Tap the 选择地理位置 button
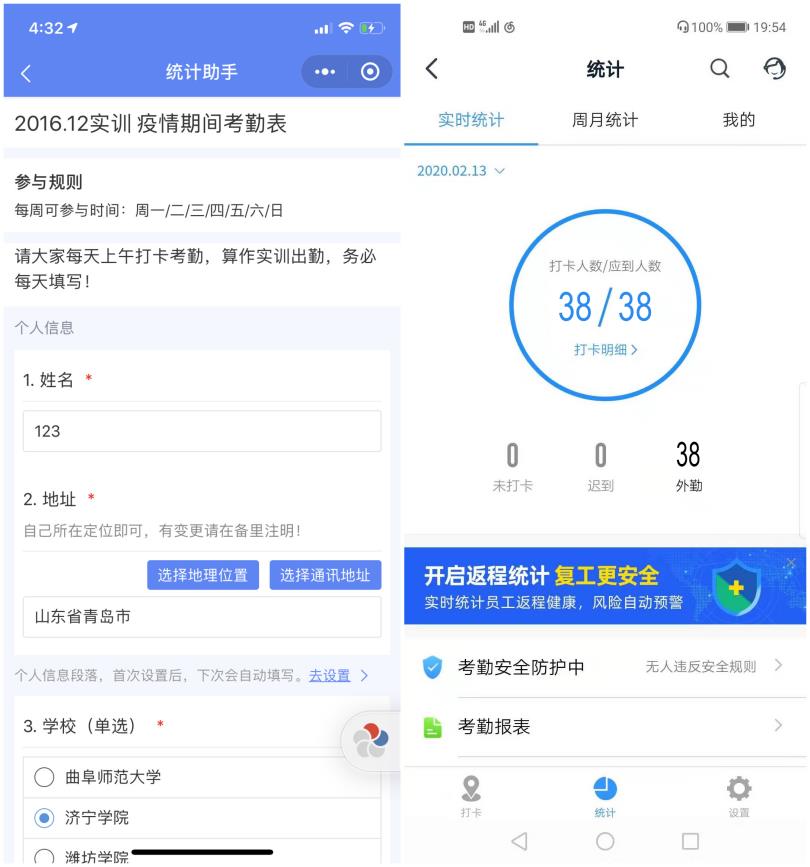Viewport: 810px width, 867px height. pyautogui.click(x=203, y=575)
